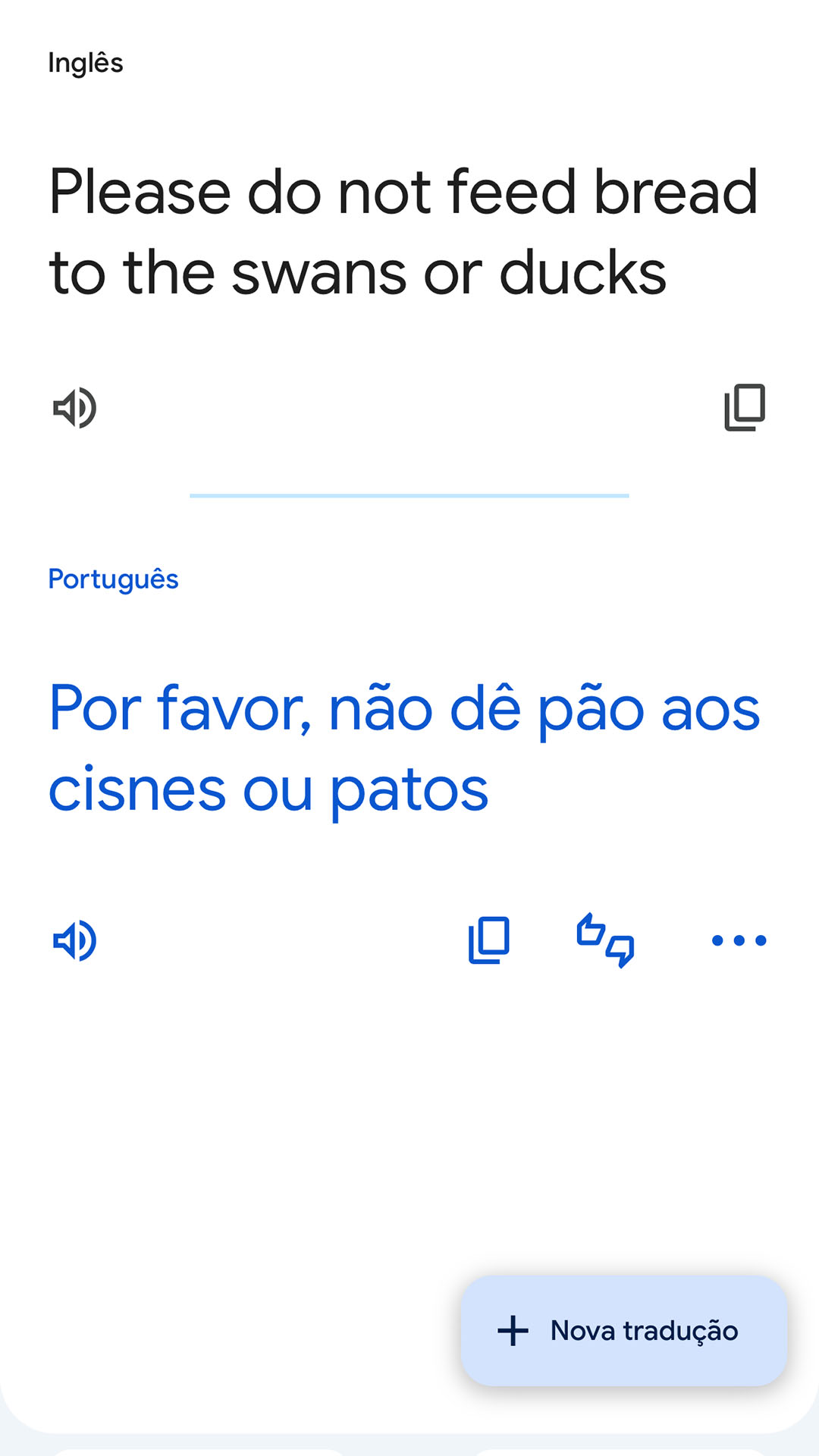The width and height of the screenshot is (819, 1456).
Task: Copy the Portuguese translation
Action: (489, 940)
